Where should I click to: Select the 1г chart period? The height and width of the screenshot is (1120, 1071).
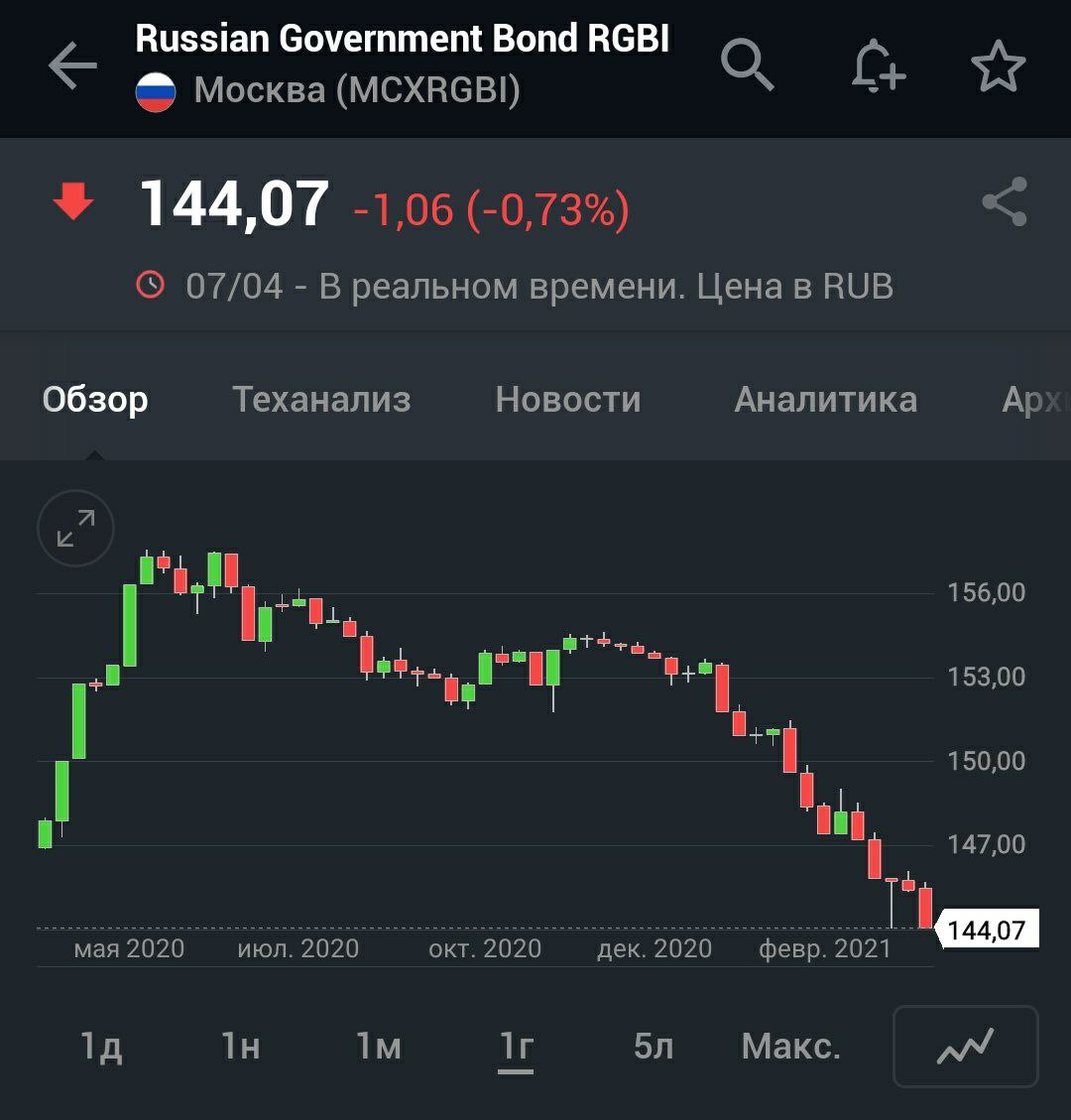pos(517,1047)
